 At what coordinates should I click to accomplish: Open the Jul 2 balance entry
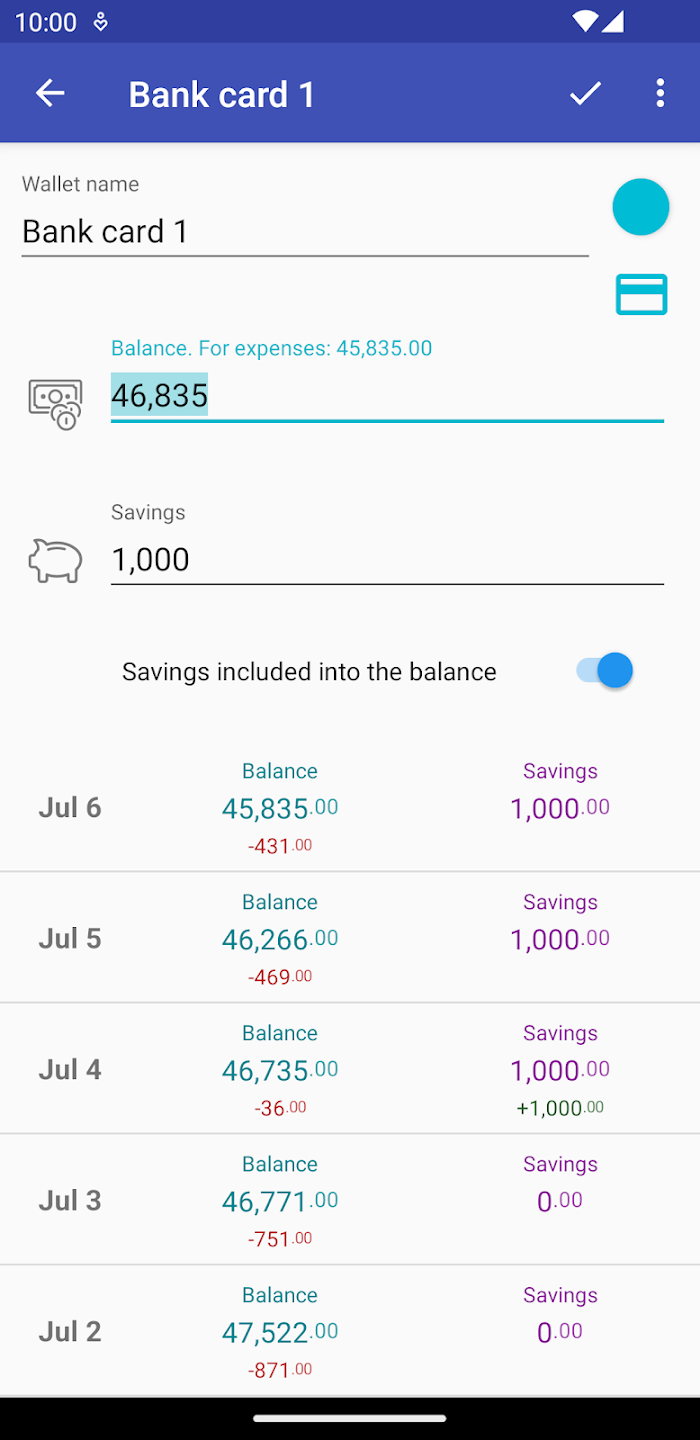350,1331
